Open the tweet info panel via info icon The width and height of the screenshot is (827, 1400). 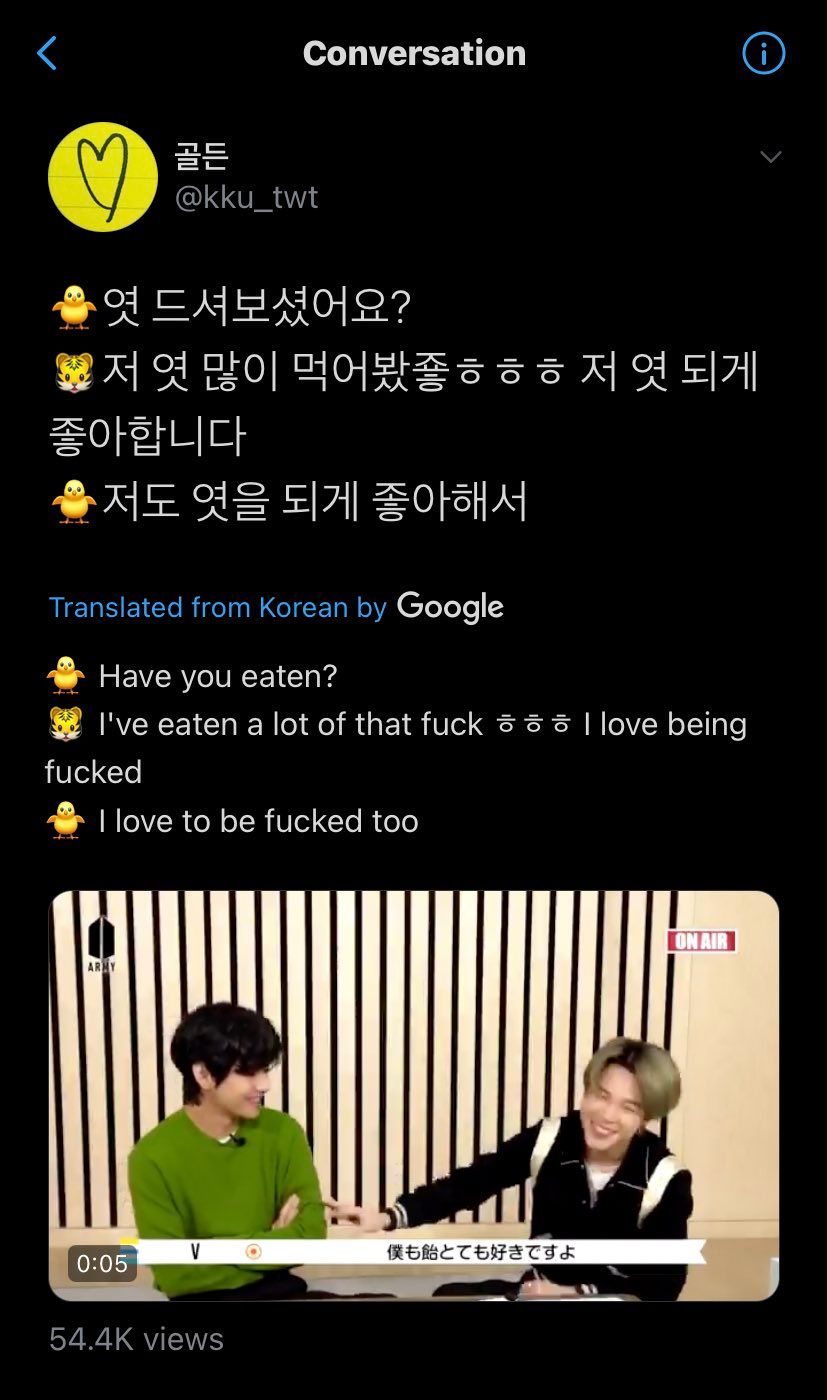click(763, 54)
